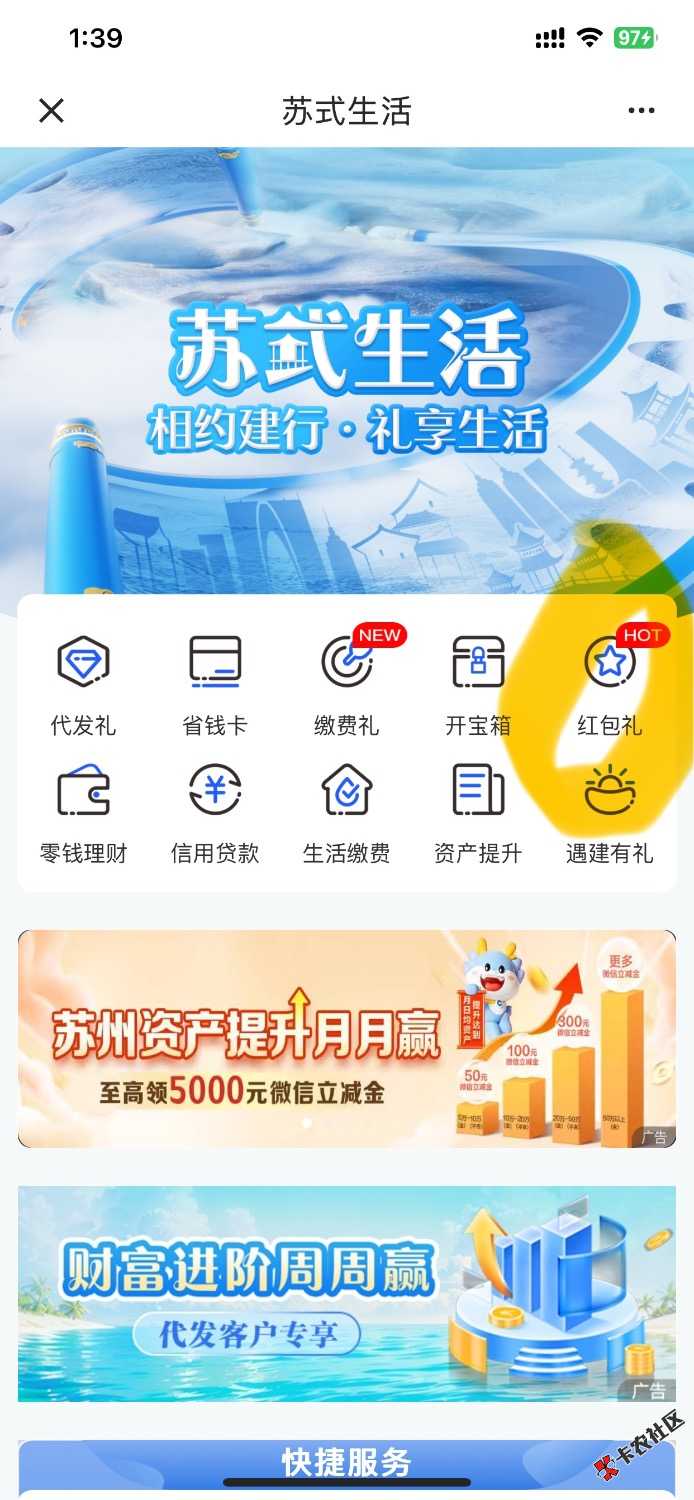Launch 生活缴费
Screen dimensions: 694x1500
[x=347, y=813]
